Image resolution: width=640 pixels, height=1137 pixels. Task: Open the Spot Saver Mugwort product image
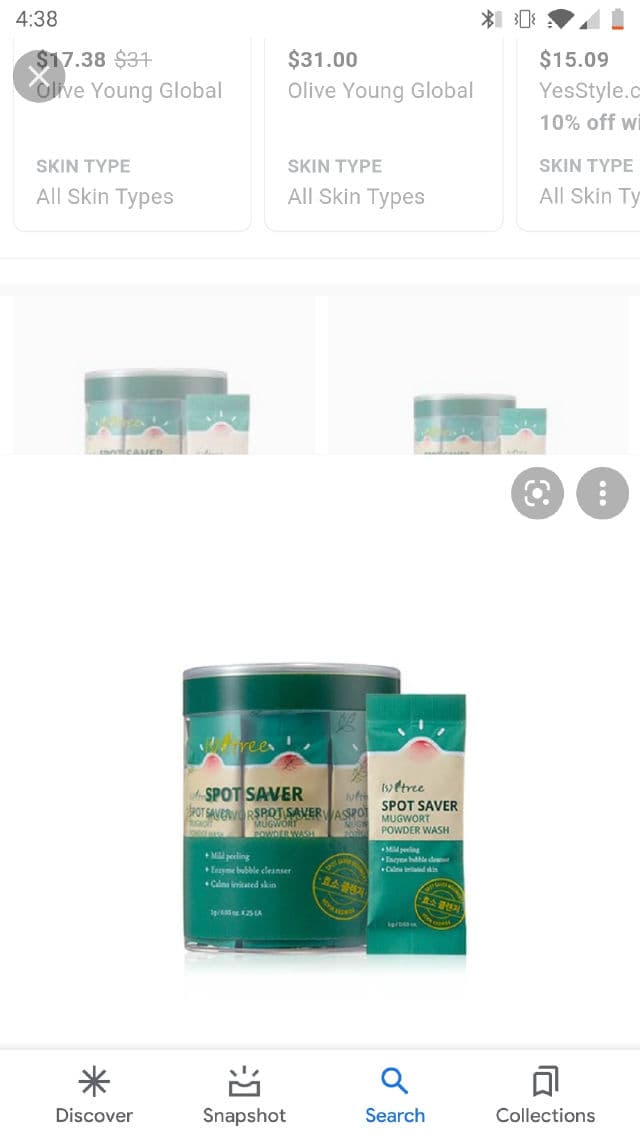pos(325,810)
